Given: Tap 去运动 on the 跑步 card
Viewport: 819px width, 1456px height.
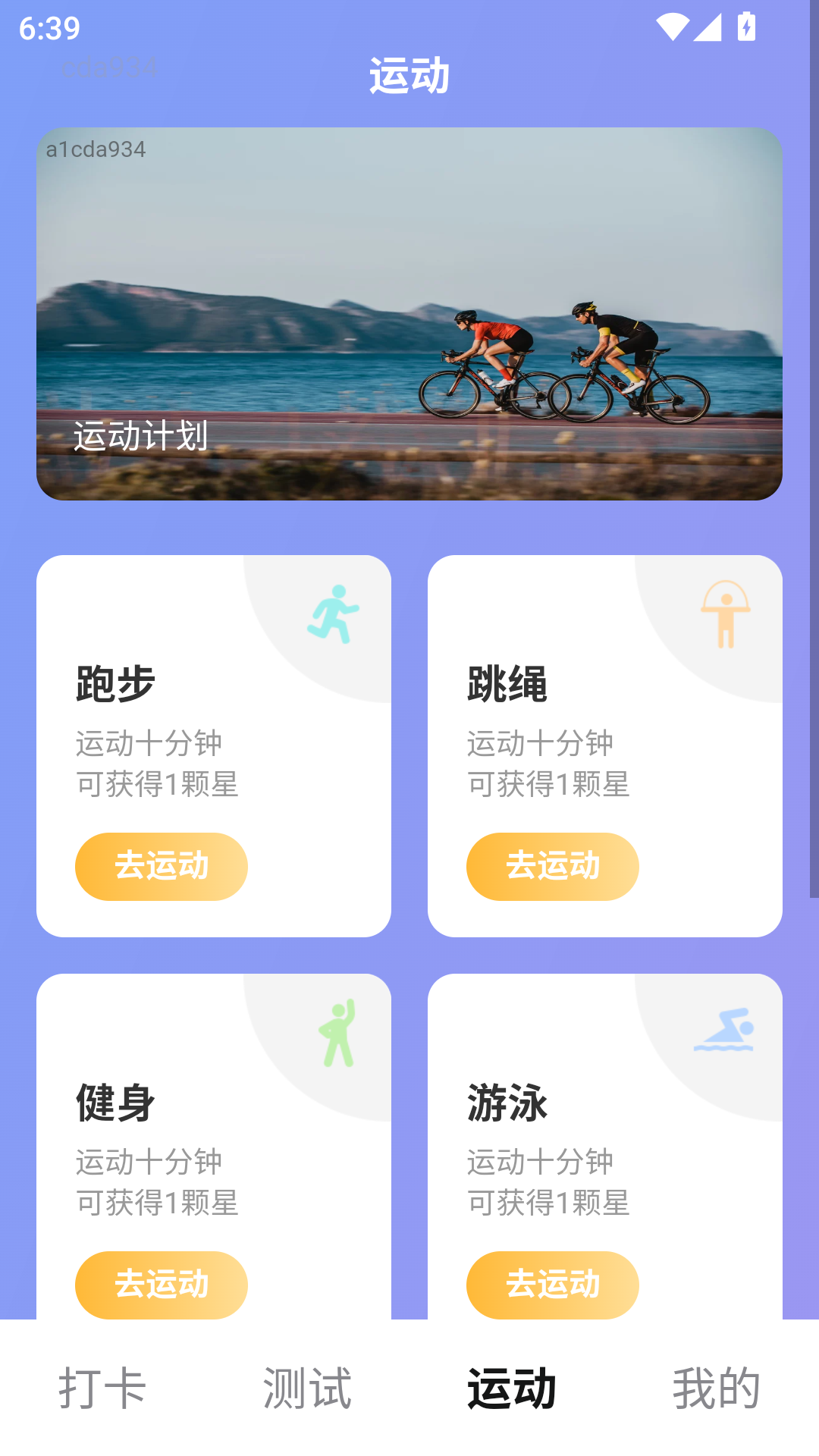Looking at the screenshot, I should [162, 867].
